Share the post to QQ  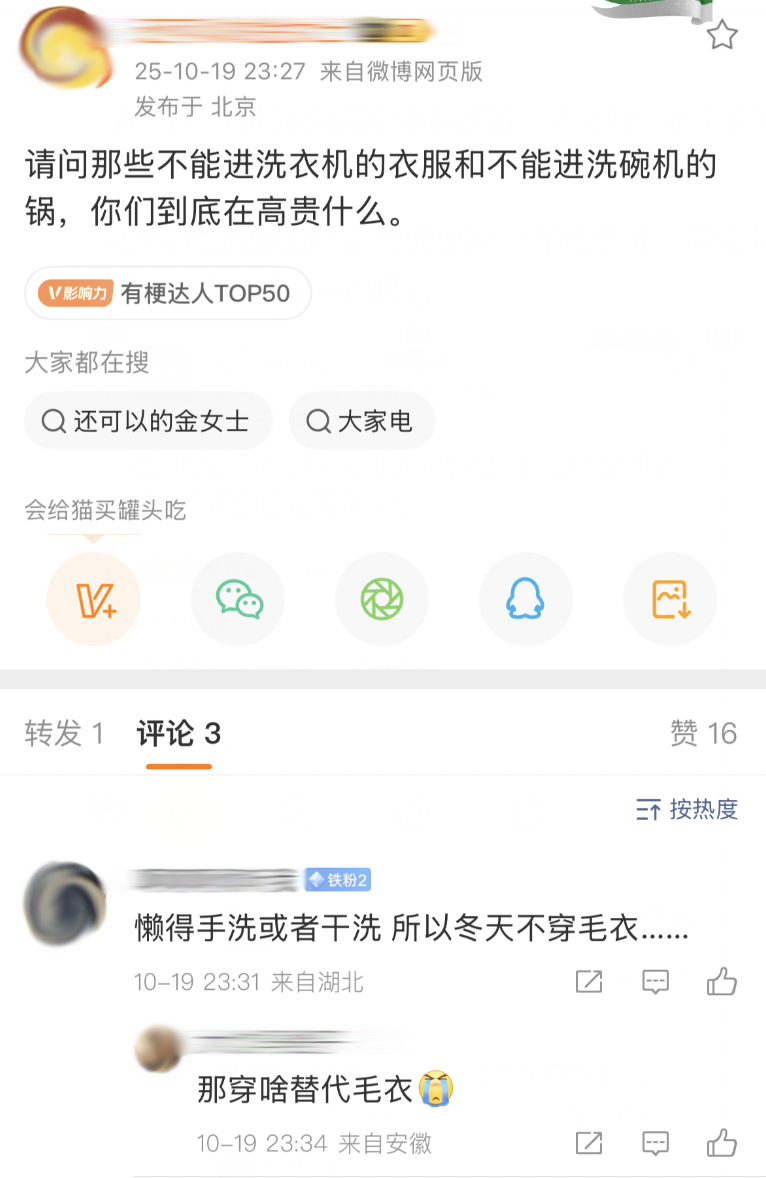point(526,599)
